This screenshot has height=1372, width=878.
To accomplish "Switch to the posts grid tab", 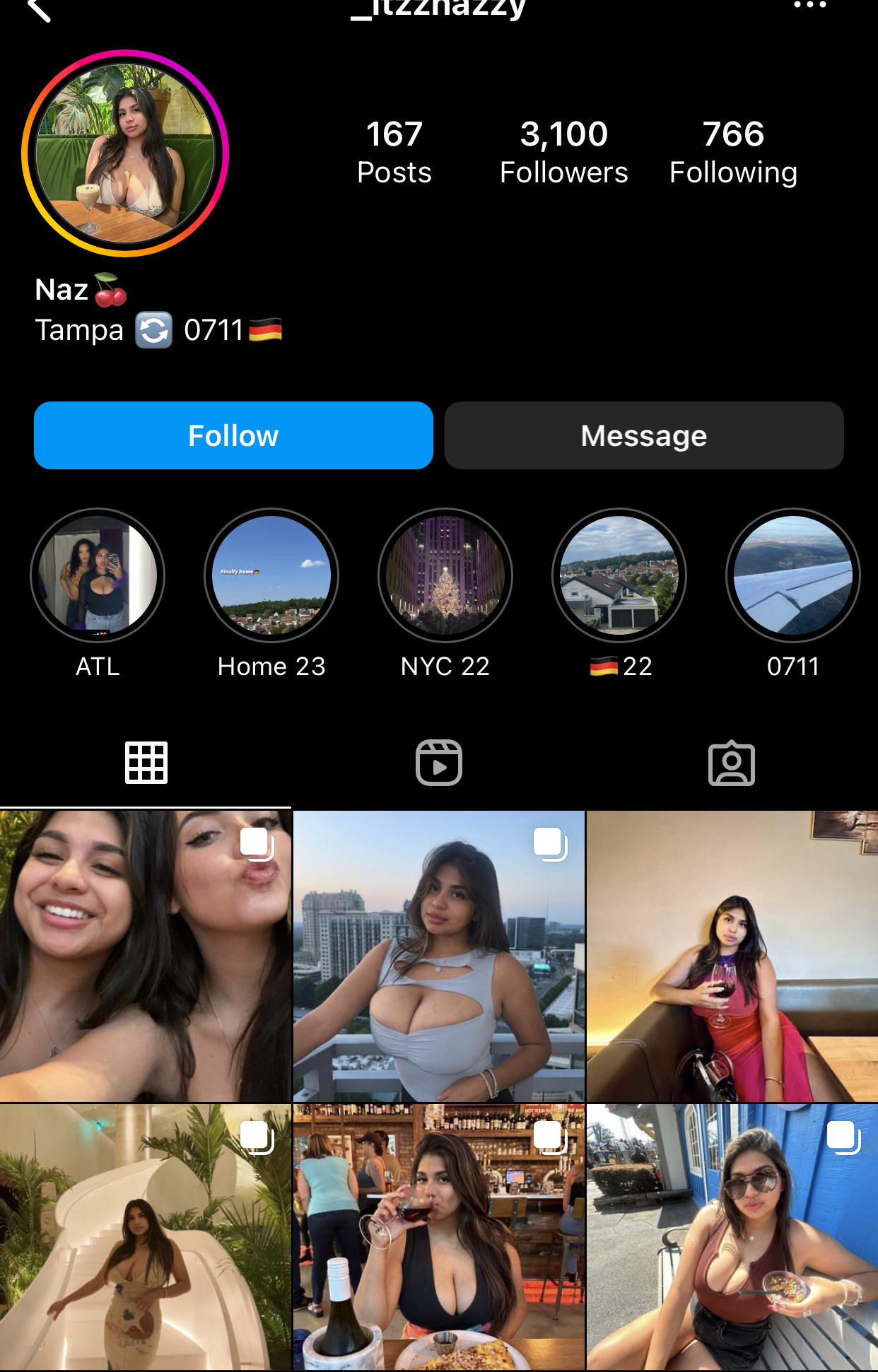I will coord(146,763).
